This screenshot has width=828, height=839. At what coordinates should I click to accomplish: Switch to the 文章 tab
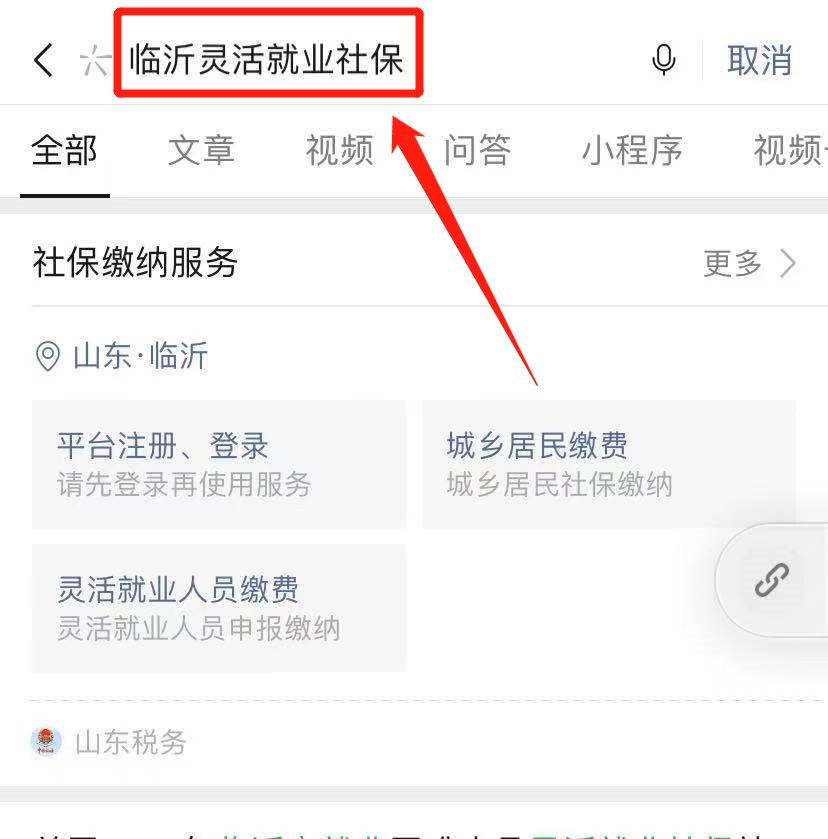pos(201,151)
